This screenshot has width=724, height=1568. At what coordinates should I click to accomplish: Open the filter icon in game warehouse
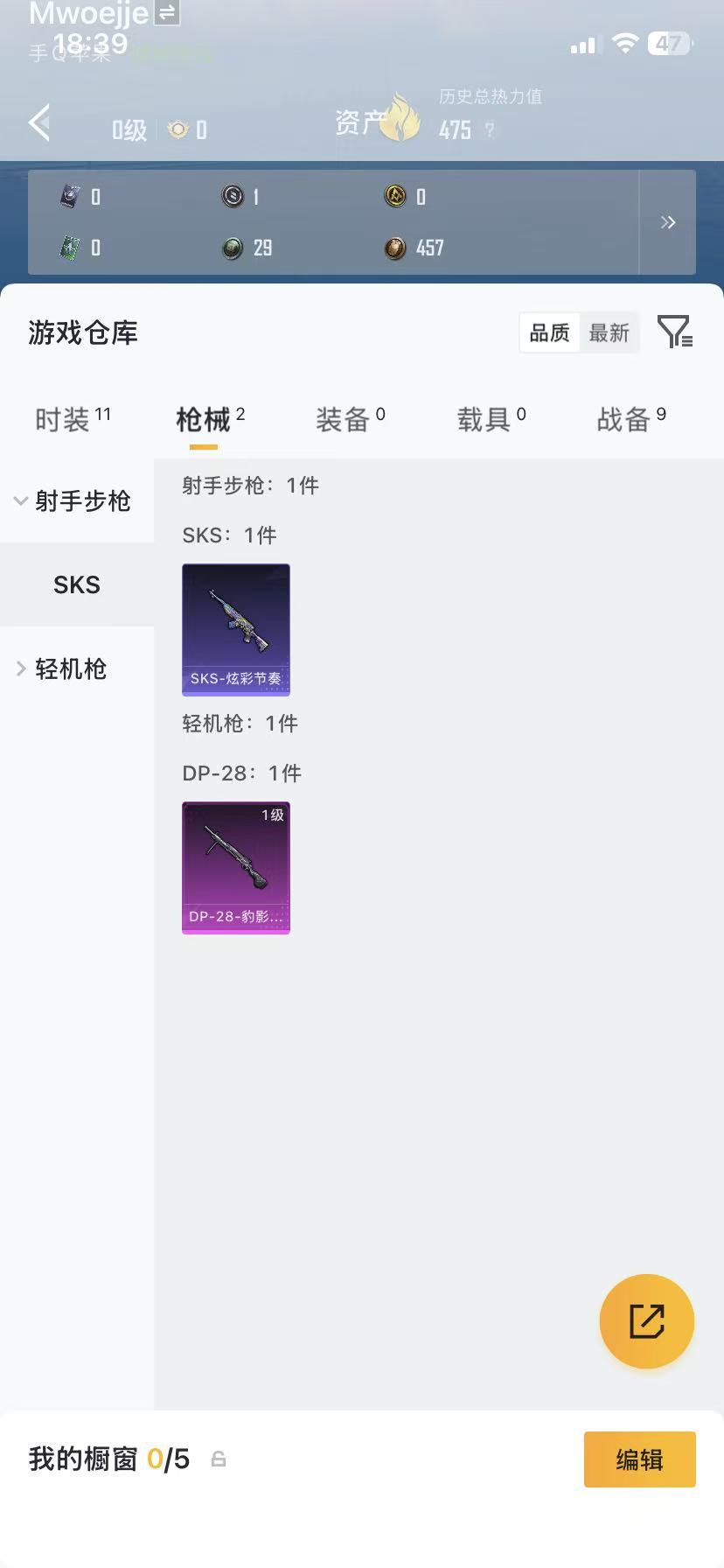[674, 332]
